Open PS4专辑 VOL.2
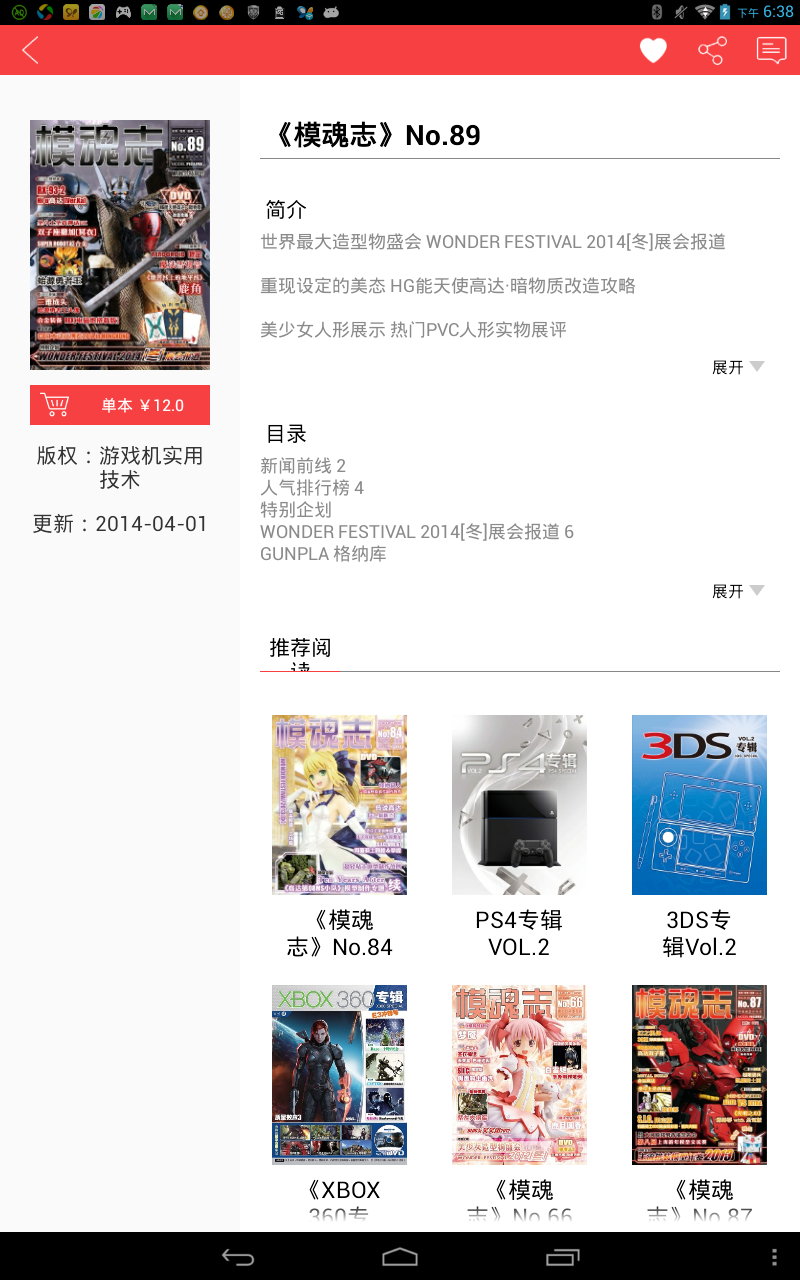The height and width of the screenshot is (1280, 800). click(x=519, y=805)
